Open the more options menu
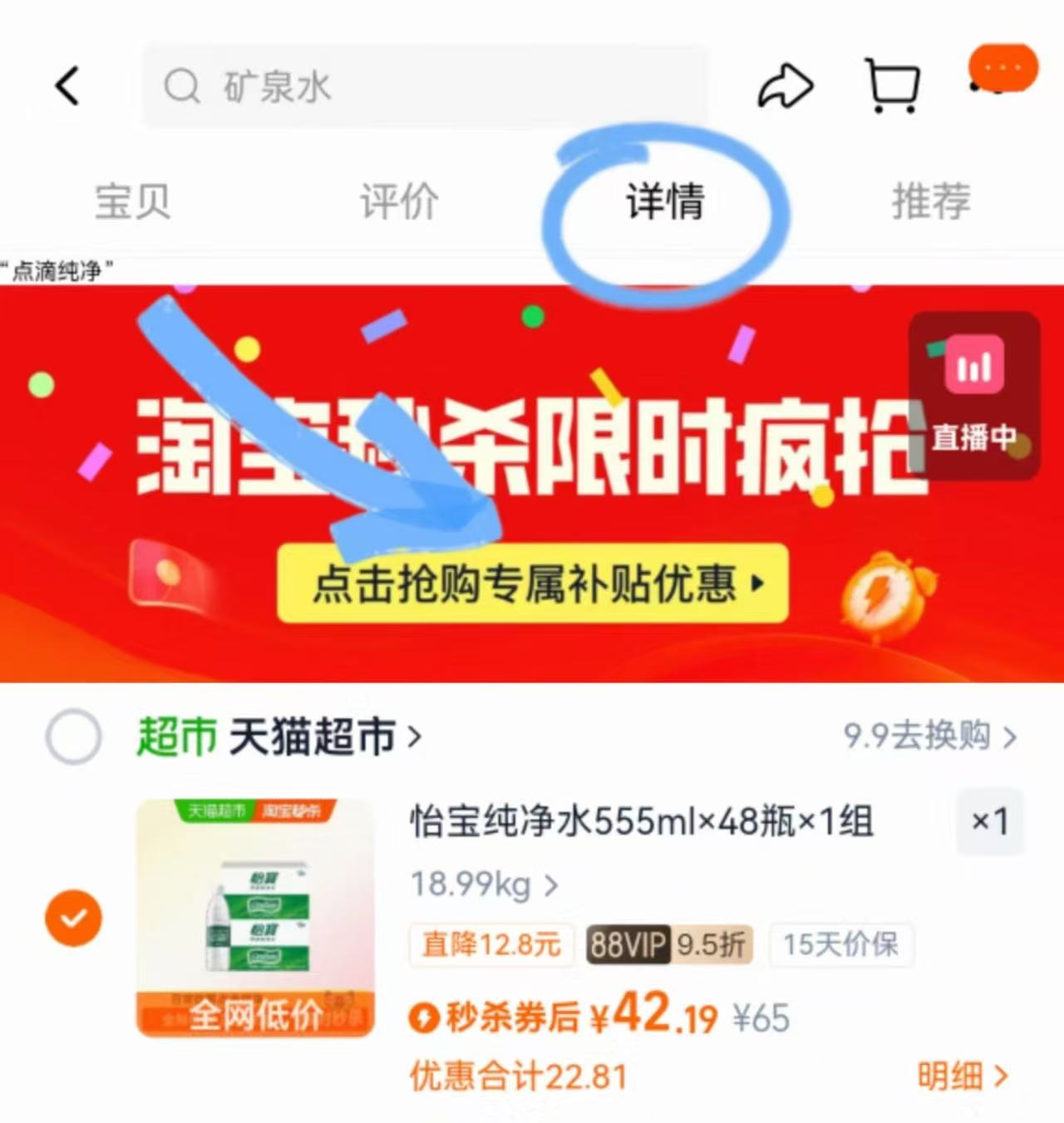This screenshot has height=1123, width=1064. pyautogui.click(x=1003, y=69)
